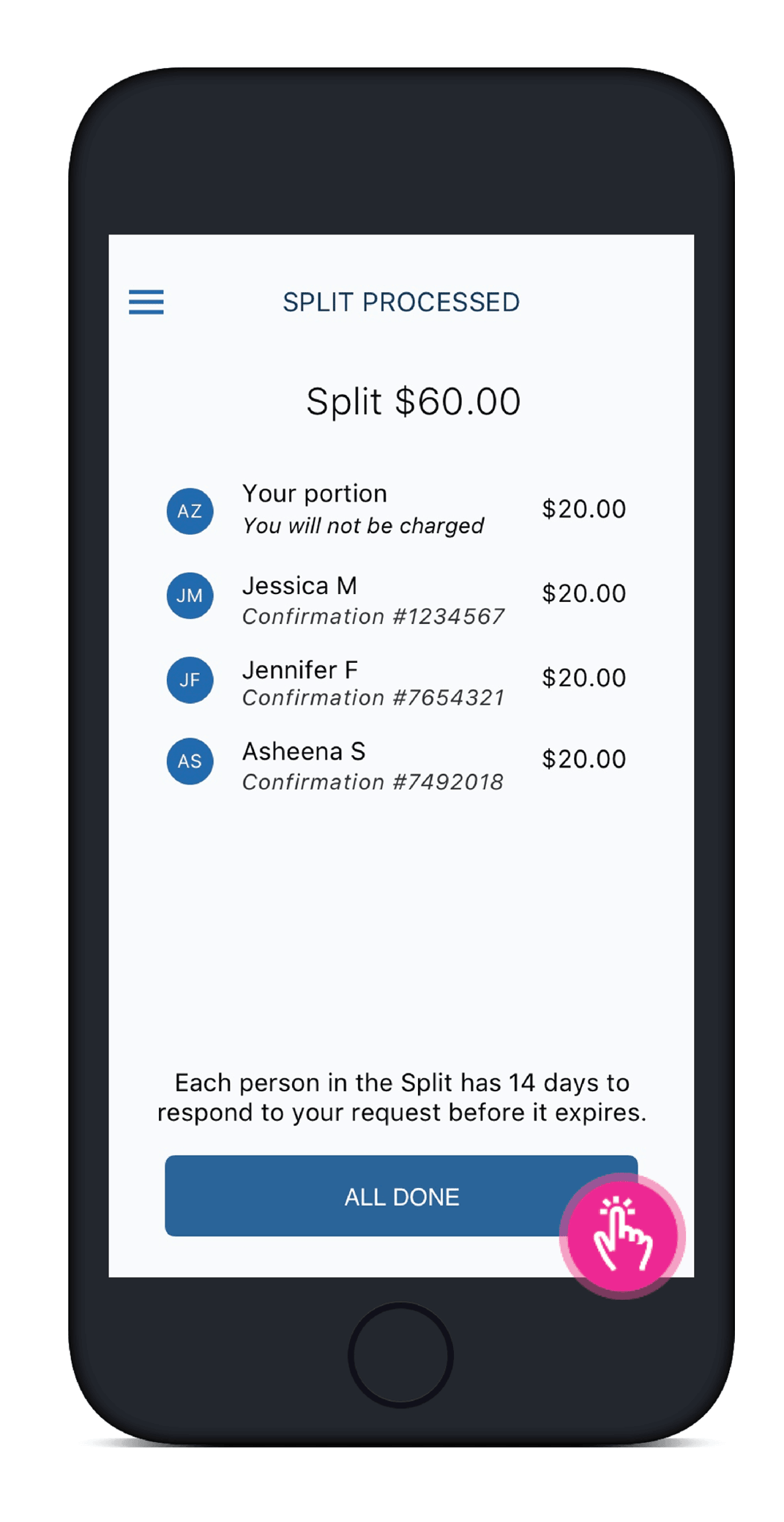Click the SPLIT PROCESSED header title
The image size is (784, 1522).
pyautogui.click(x=401, y=302)
